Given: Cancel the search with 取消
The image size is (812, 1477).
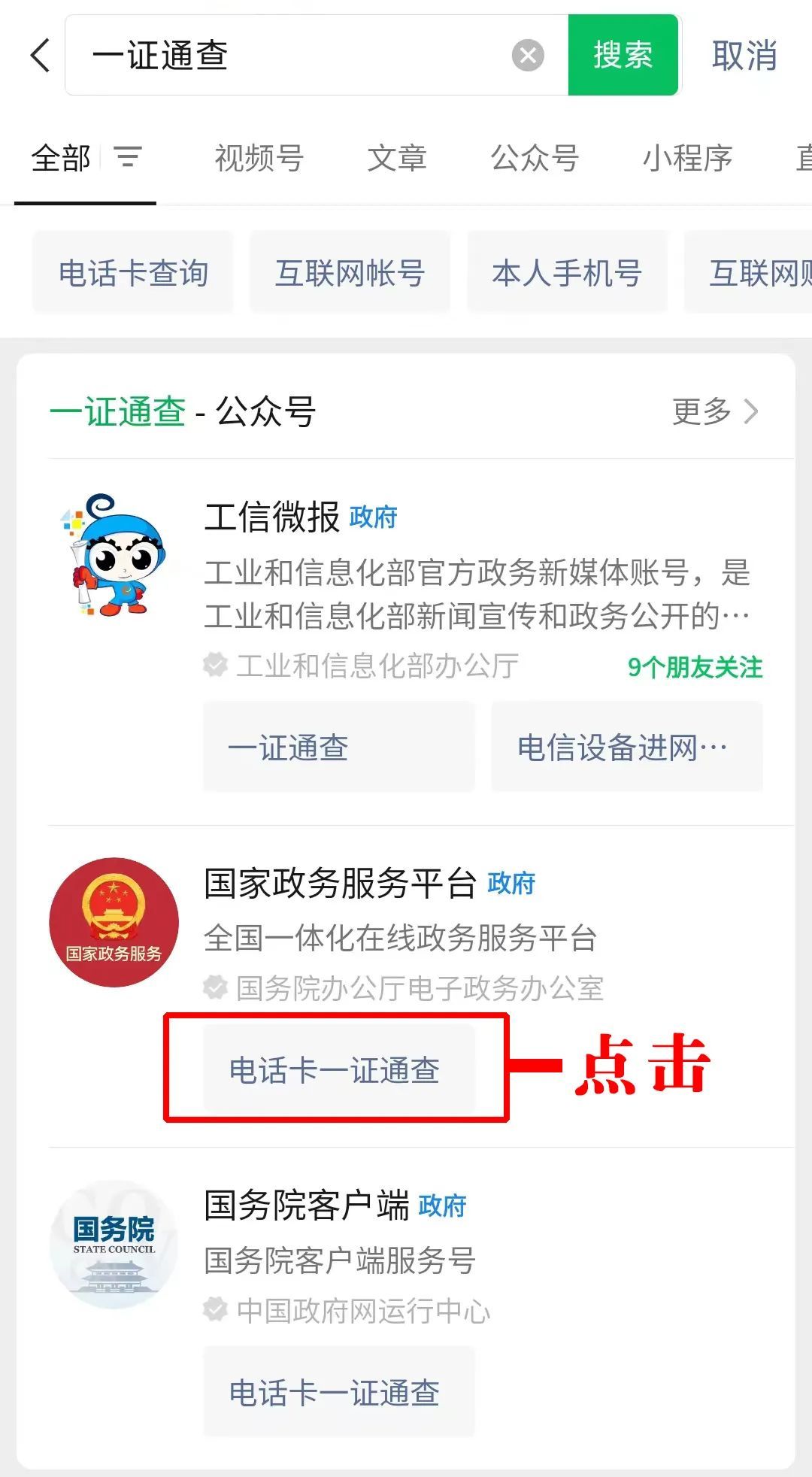Looking at the screenshot, I should point(744,56).
